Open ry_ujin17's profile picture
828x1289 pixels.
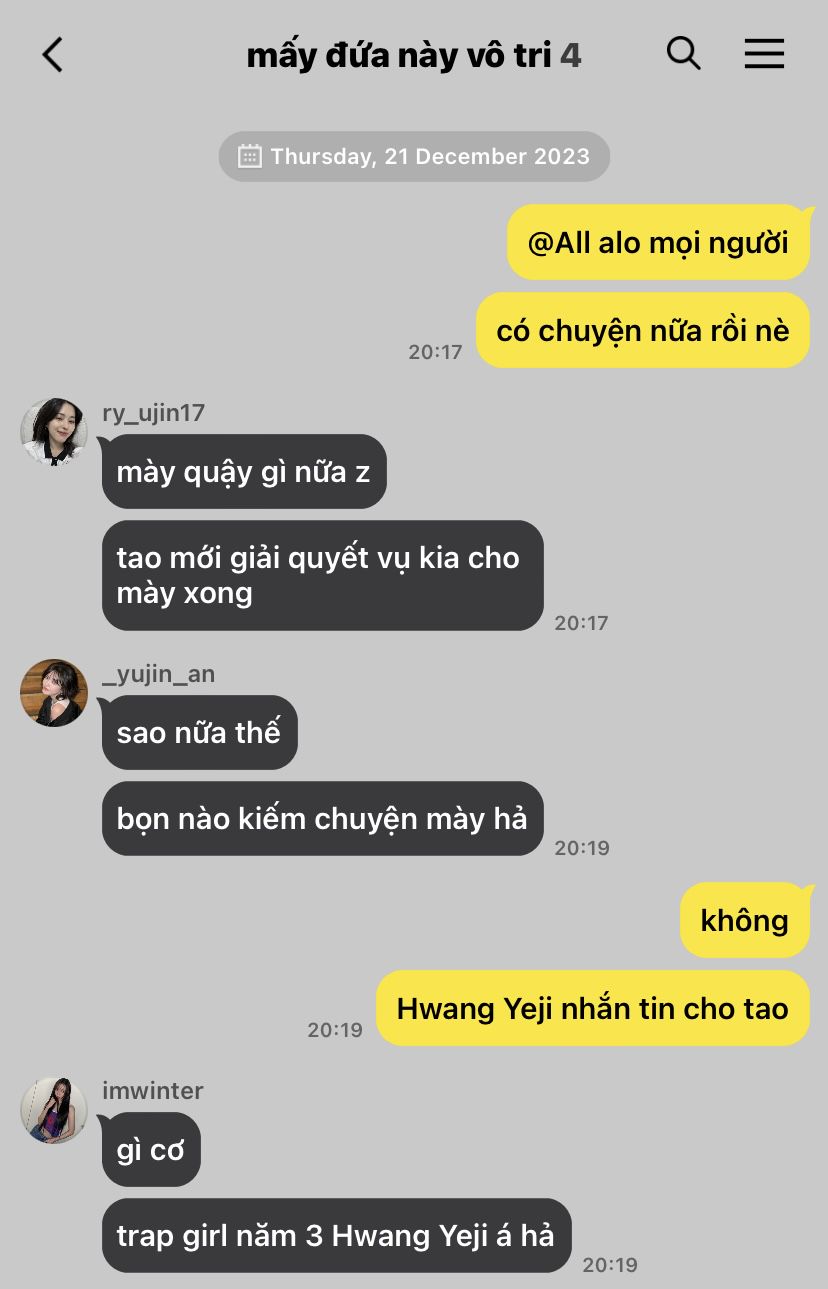[x=54, y=432]
